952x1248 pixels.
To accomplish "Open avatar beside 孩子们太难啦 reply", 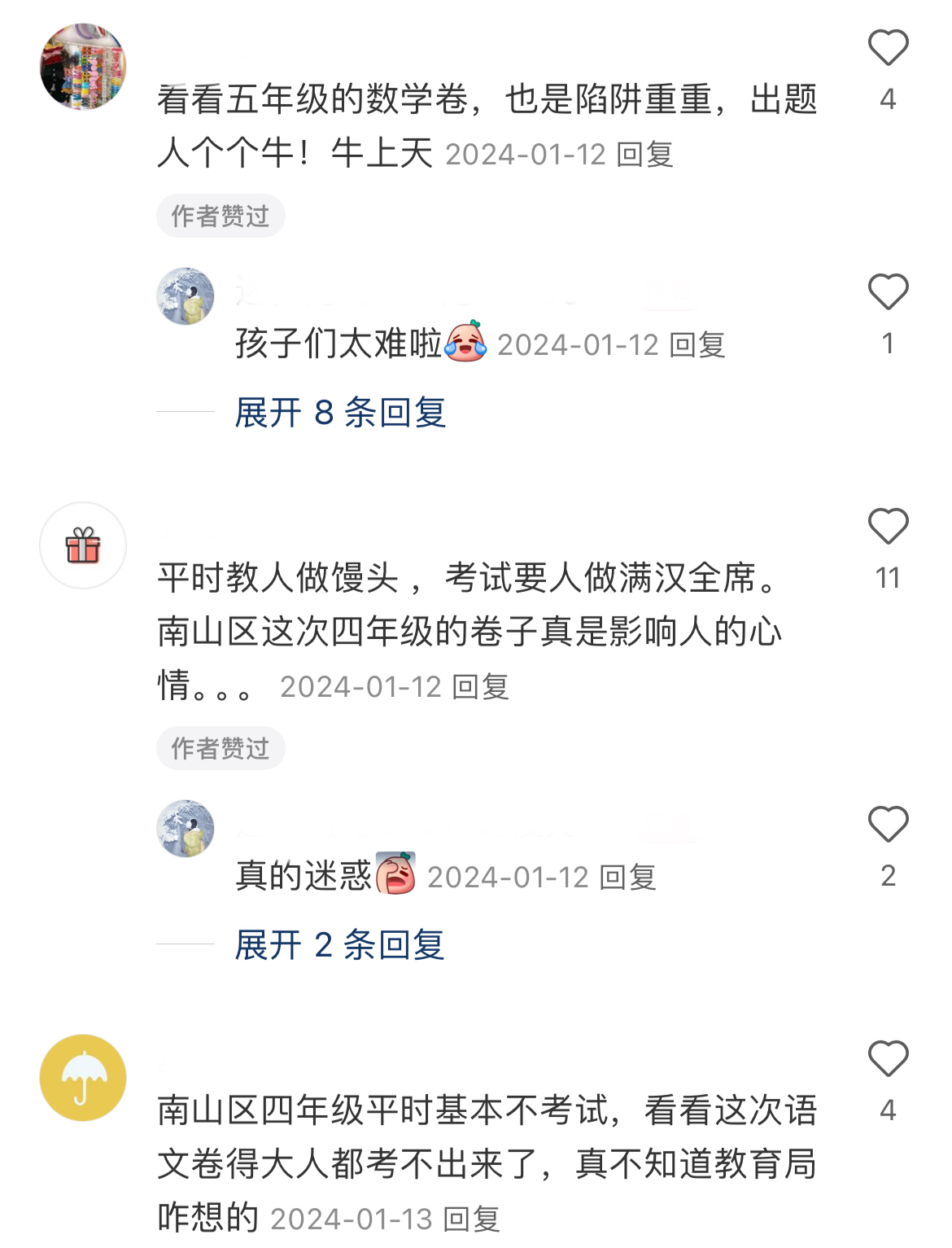I will (x=186, y=296).
